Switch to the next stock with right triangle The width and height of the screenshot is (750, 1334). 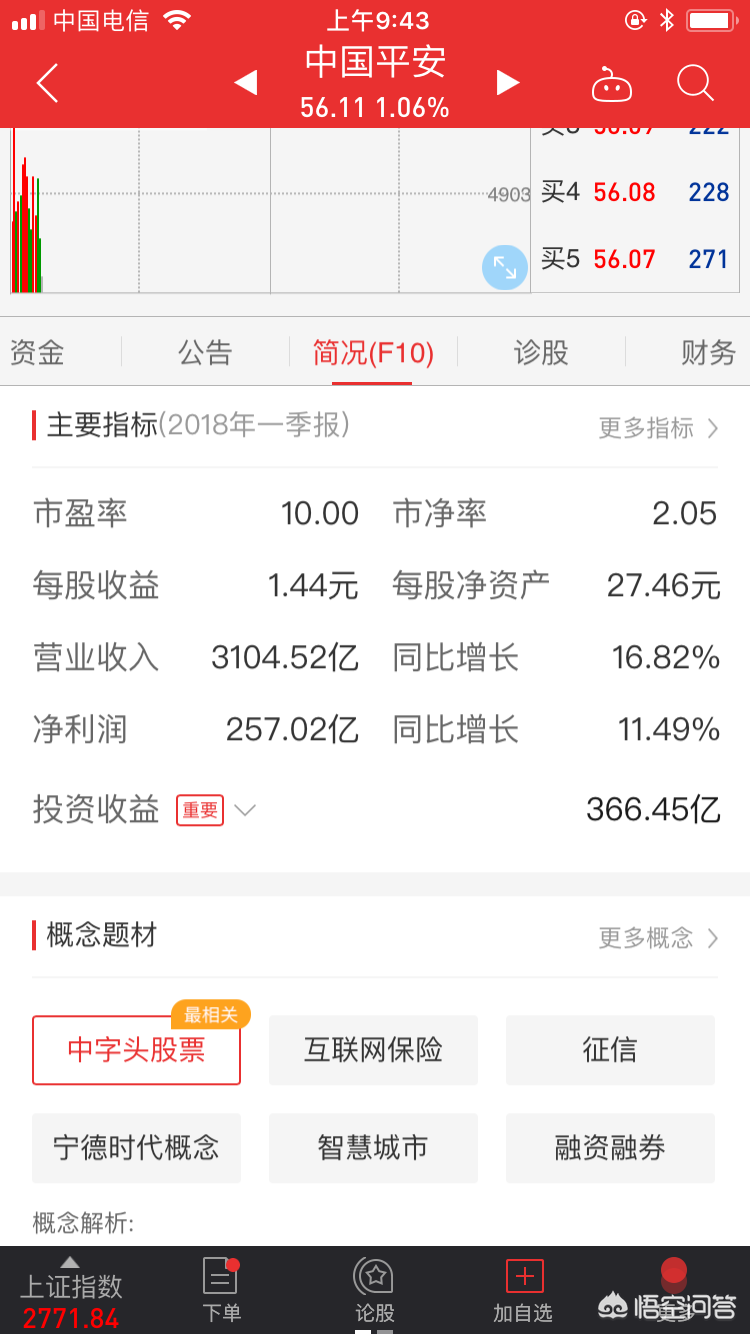click(x=508, y=83)
